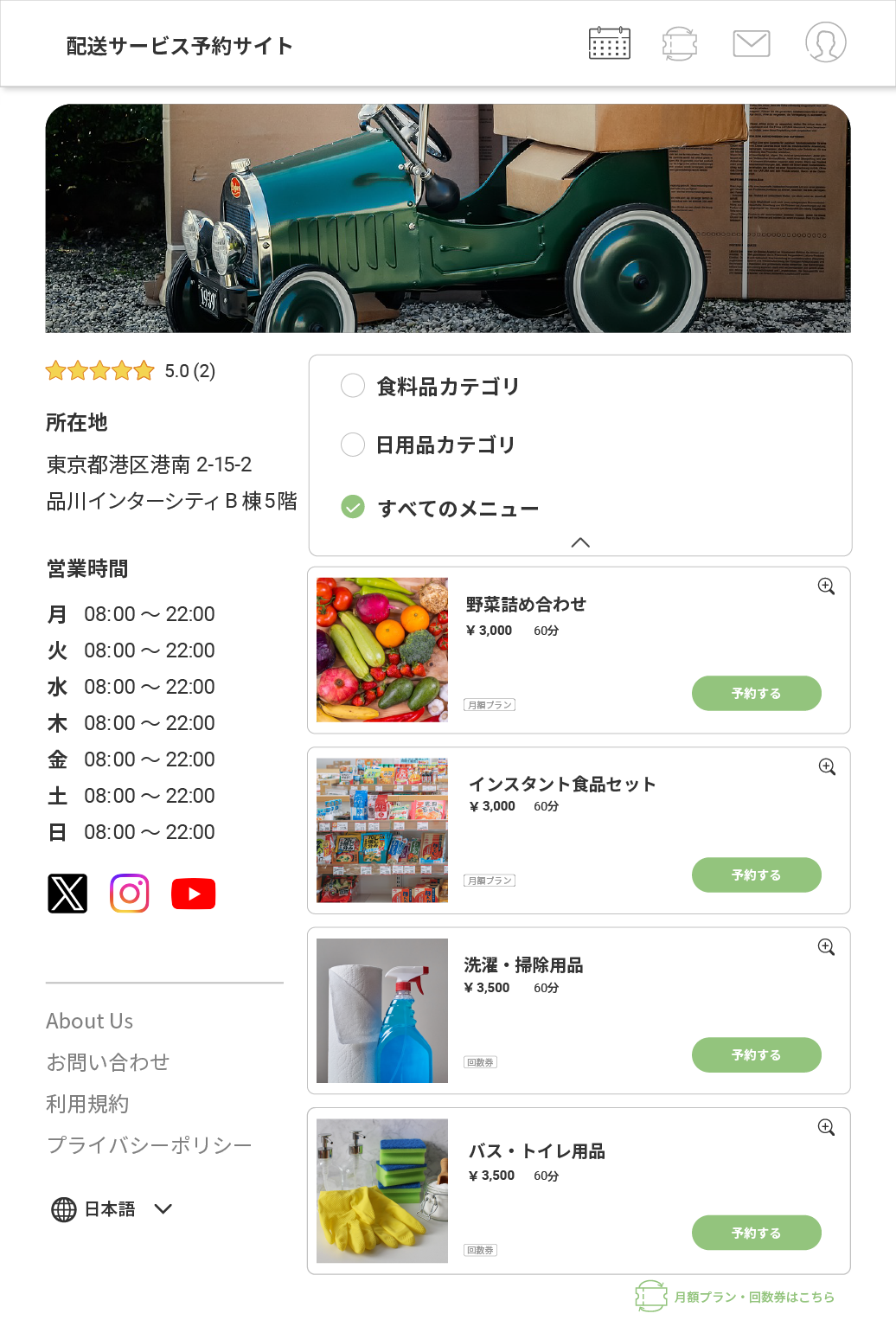Open the mail messages icon
This screenshot has height=1320, width=896.
751,43
